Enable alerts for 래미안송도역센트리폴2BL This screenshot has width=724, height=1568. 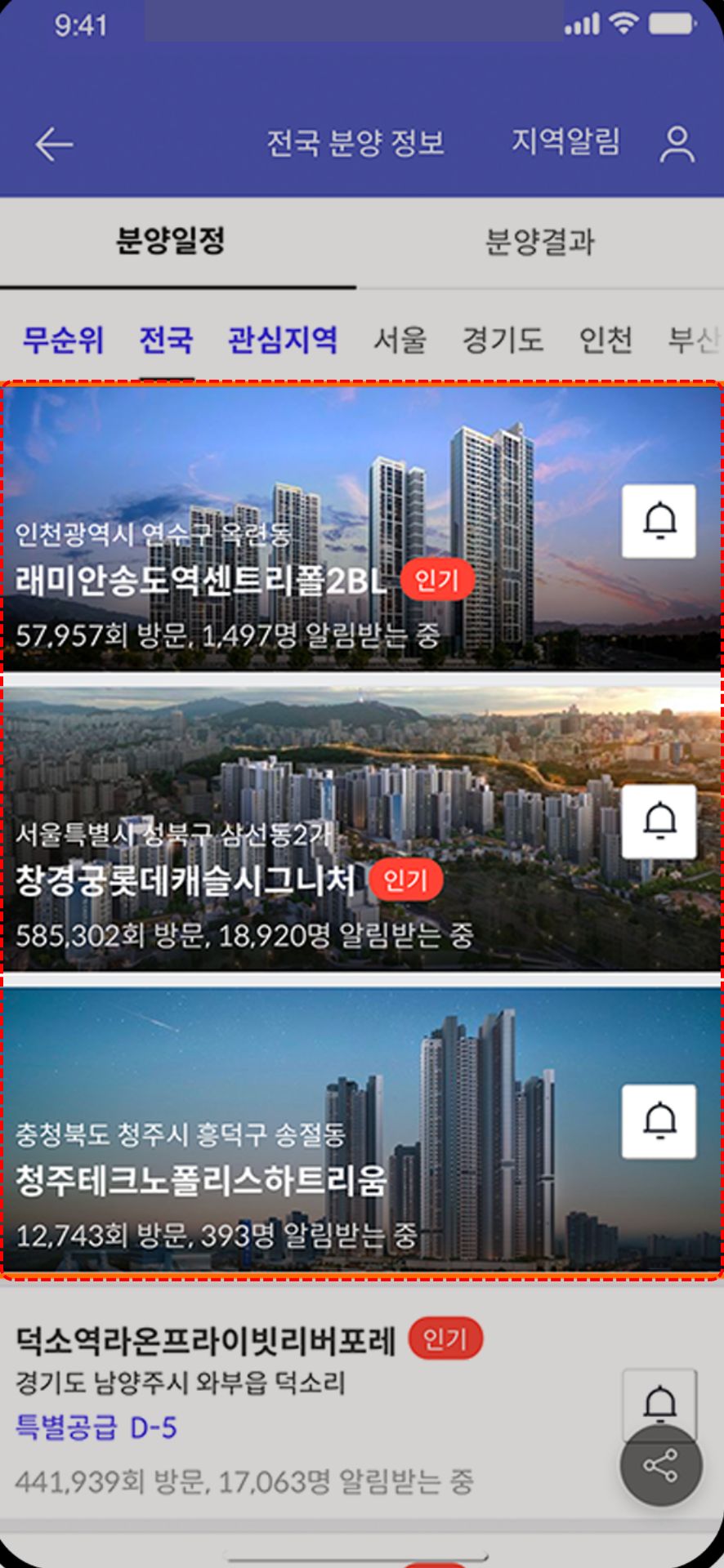[x=659, y=521]
